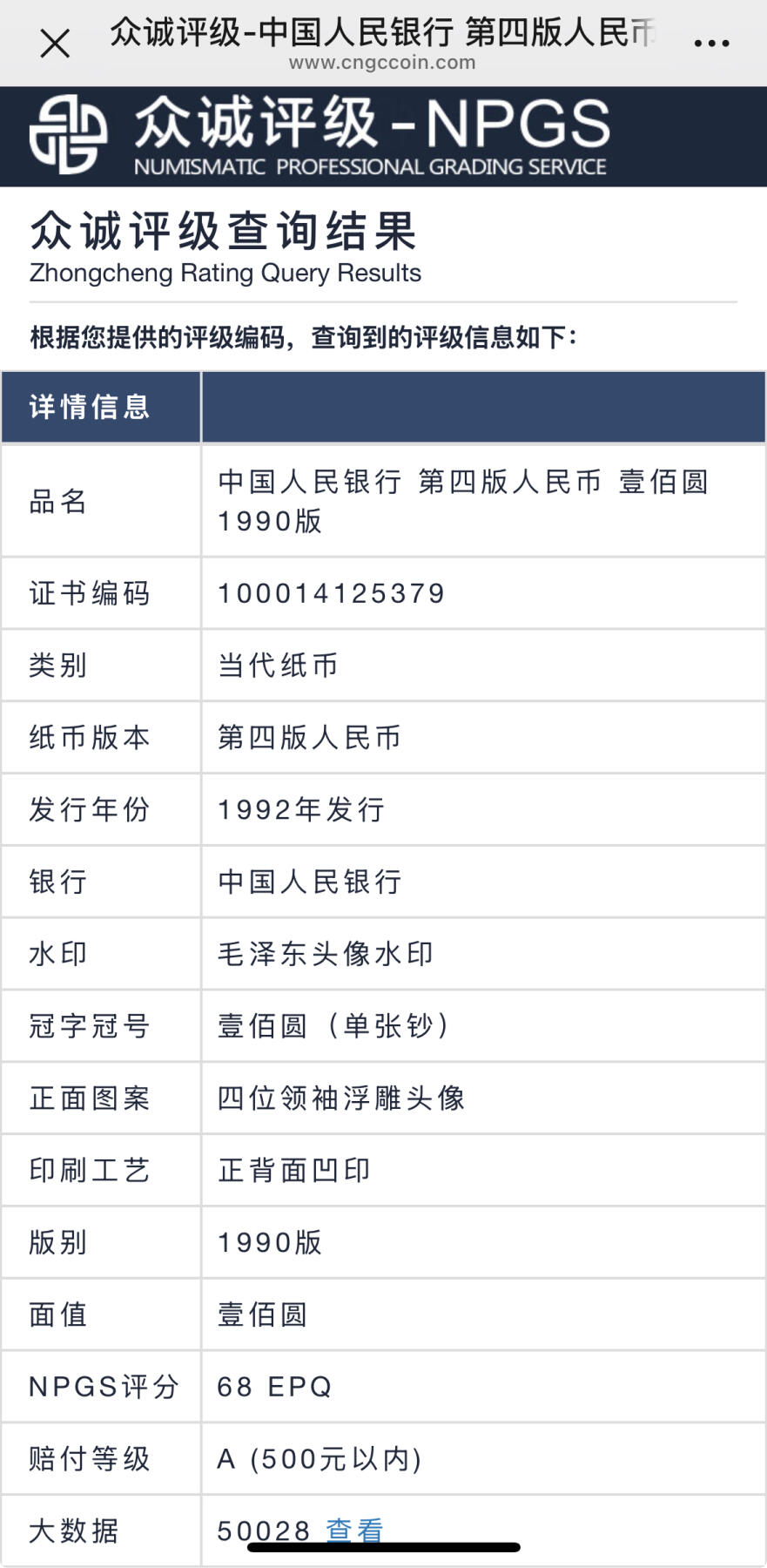Click the English subtitle Zhongcheng Rating Query Results
767x1568 pixels.
coord(225,273)
